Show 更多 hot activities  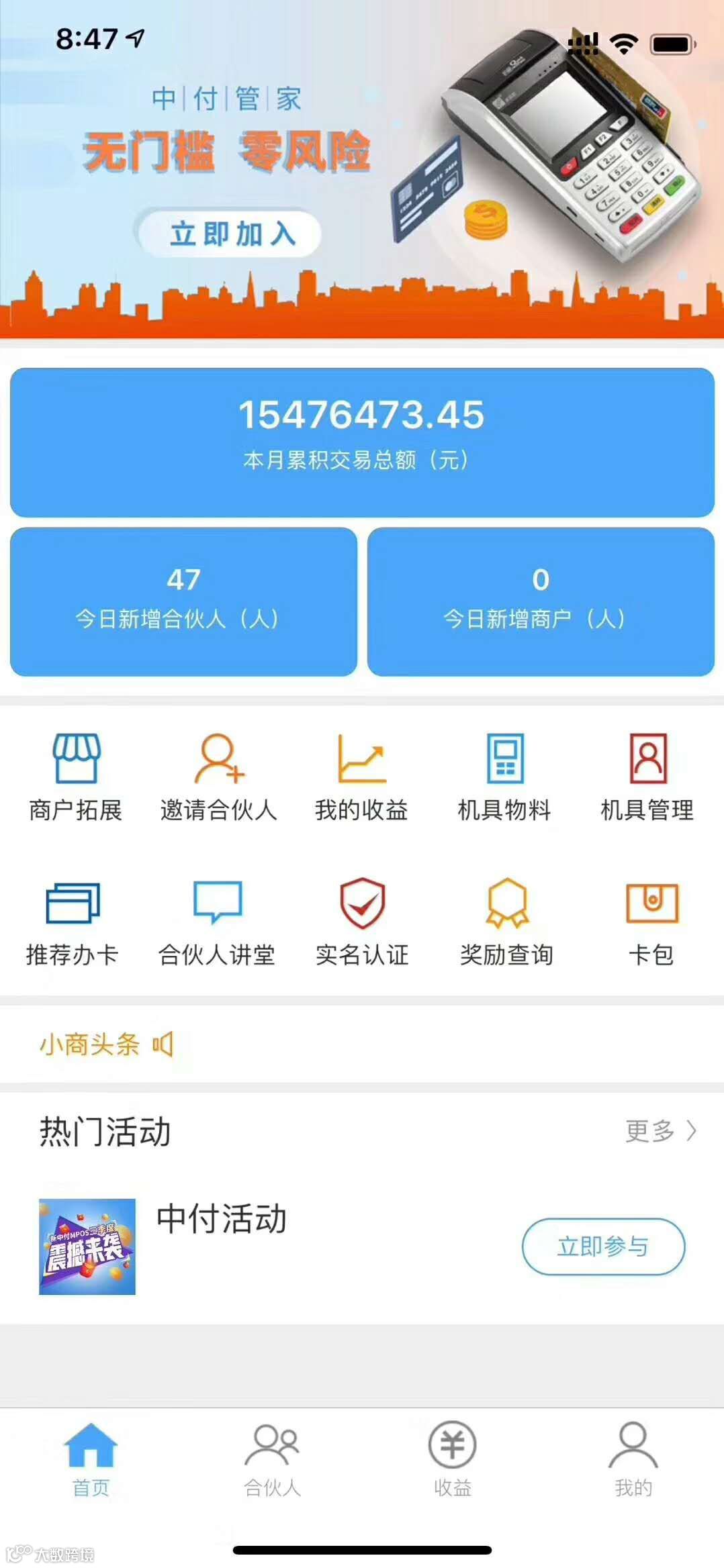click(661, 1131)
